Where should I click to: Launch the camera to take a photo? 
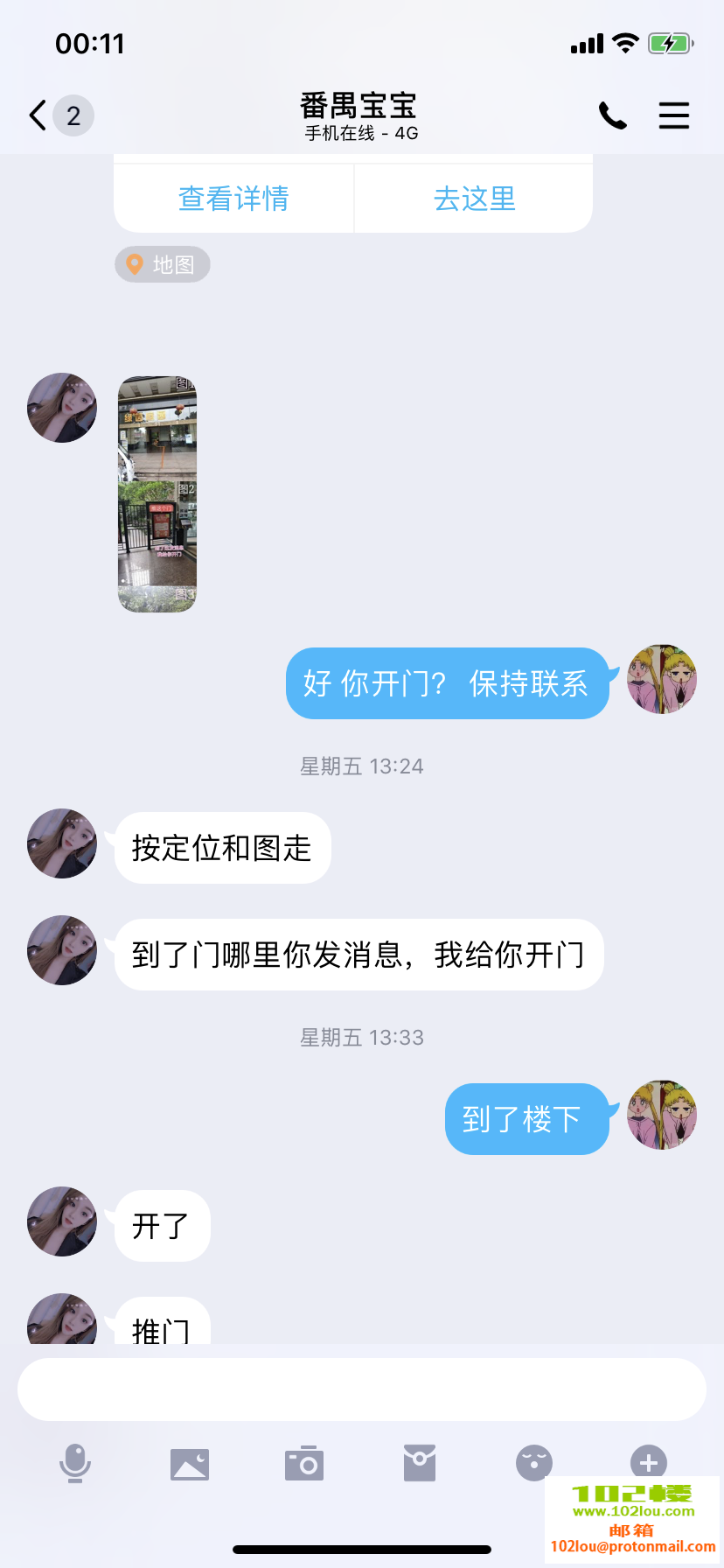[303, 1462]
